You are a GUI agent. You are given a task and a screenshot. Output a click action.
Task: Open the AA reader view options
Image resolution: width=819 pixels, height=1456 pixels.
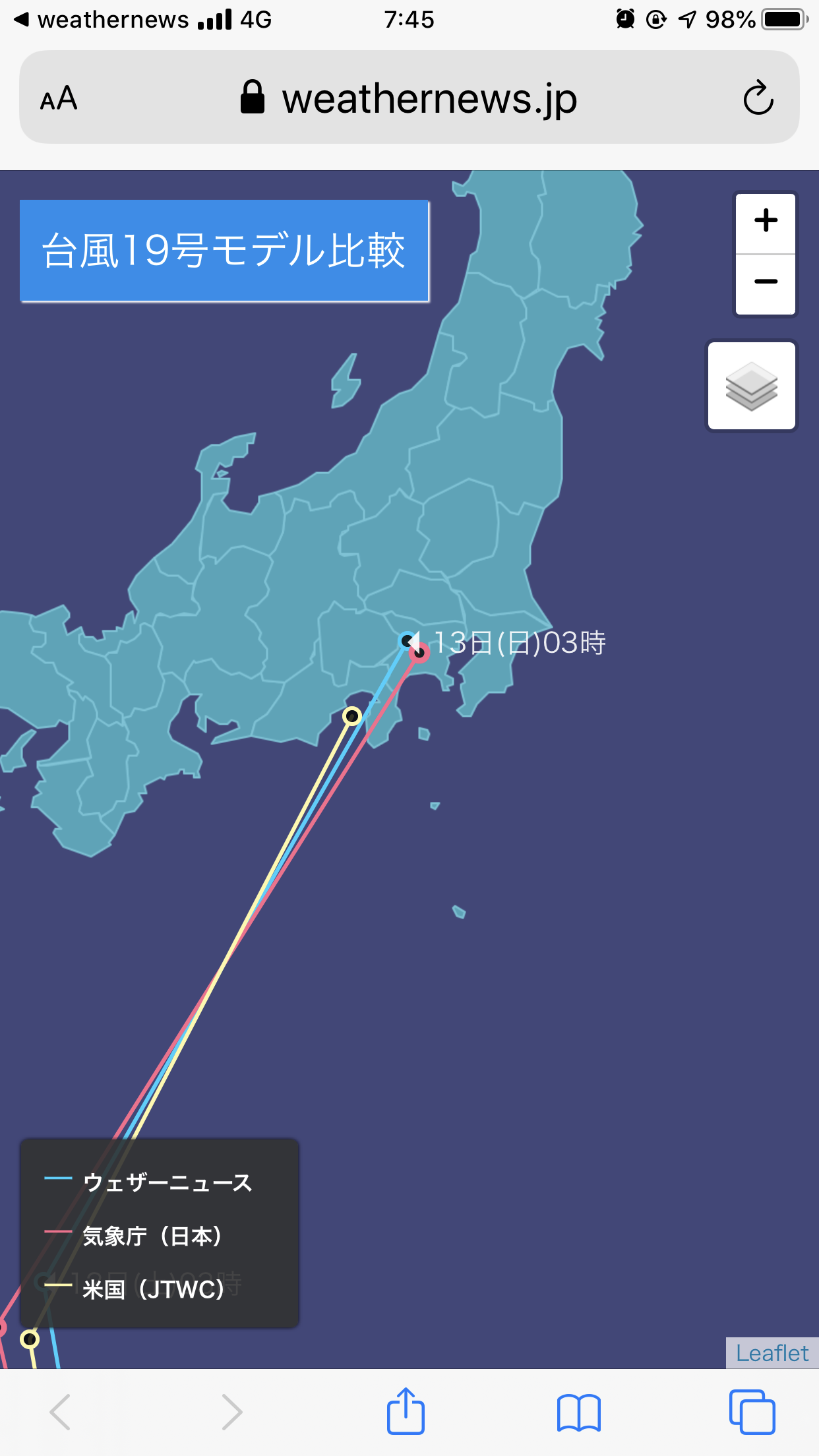pyautogui.click(x=59, y=99)
